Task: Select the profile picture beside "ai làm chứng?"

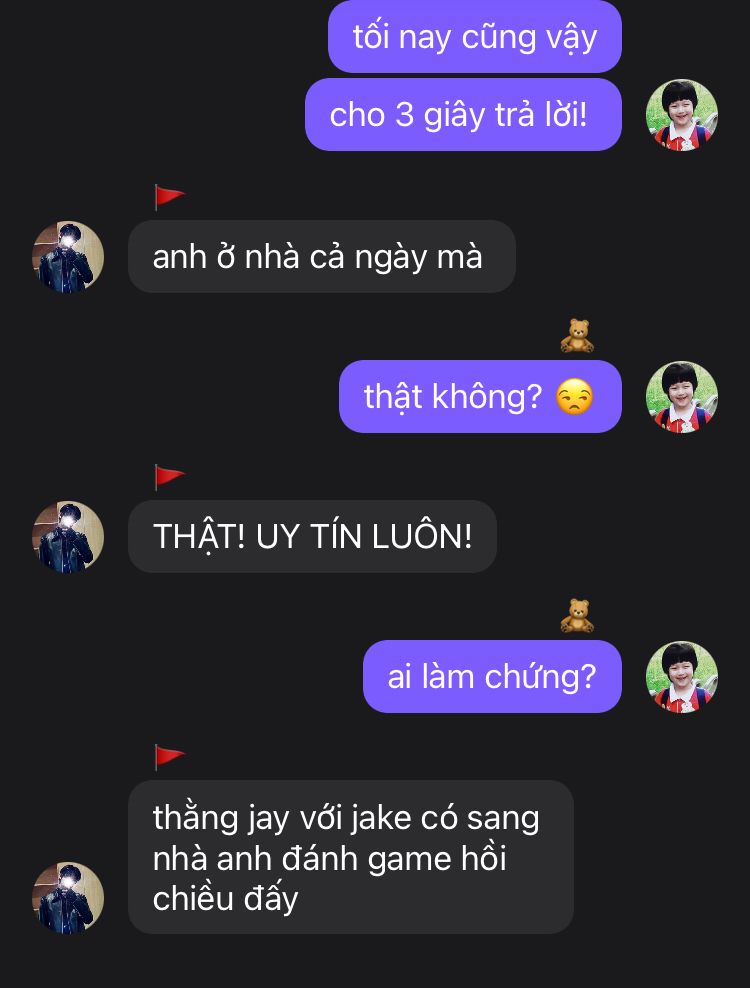Action: coord(682,677)
